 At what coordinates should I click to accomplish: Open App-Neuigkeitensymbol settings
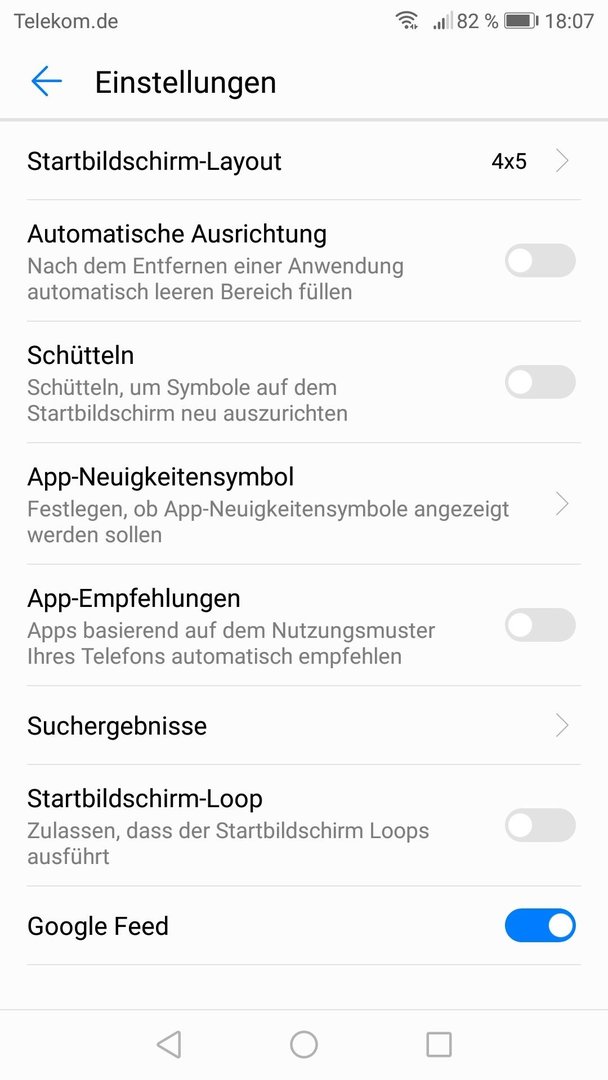pos(304,504)
